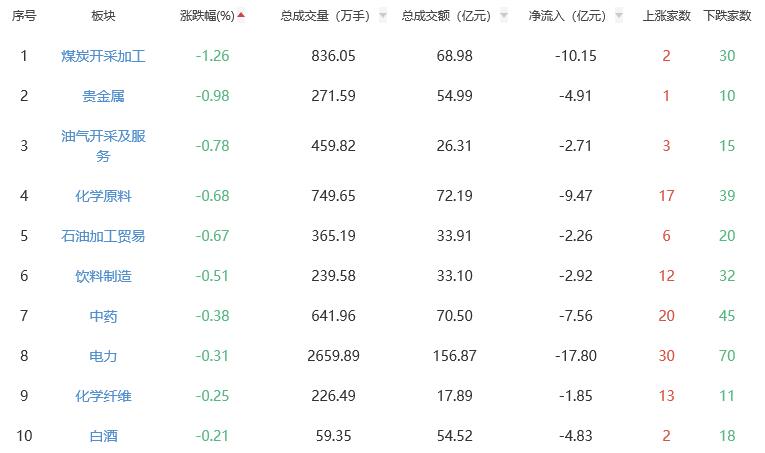Open the 白酒 sector link

pos(103,436)
